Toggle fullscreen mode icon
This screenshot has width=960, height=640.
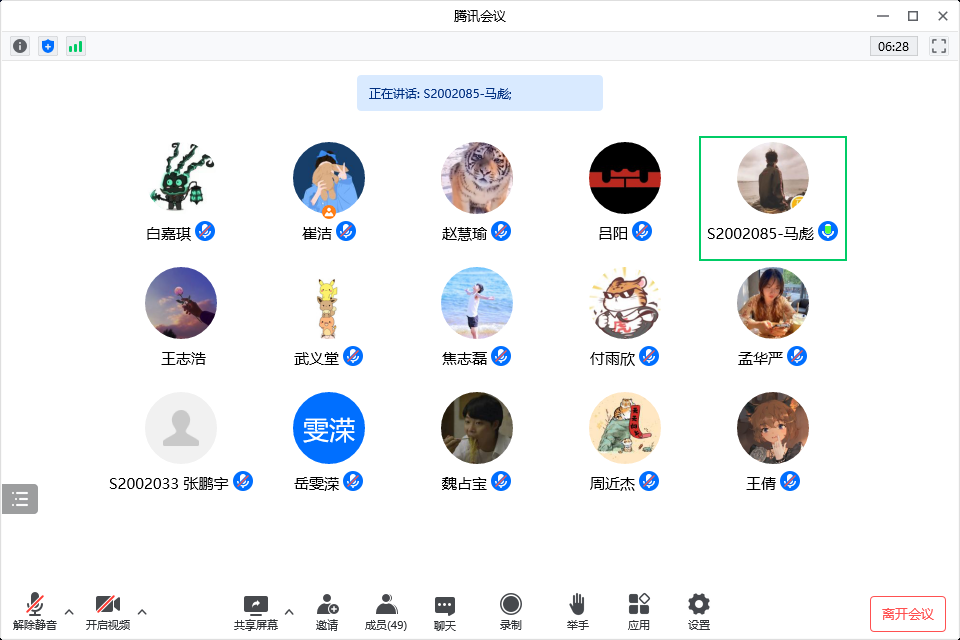pyautogui.click(x=938, y=46)
